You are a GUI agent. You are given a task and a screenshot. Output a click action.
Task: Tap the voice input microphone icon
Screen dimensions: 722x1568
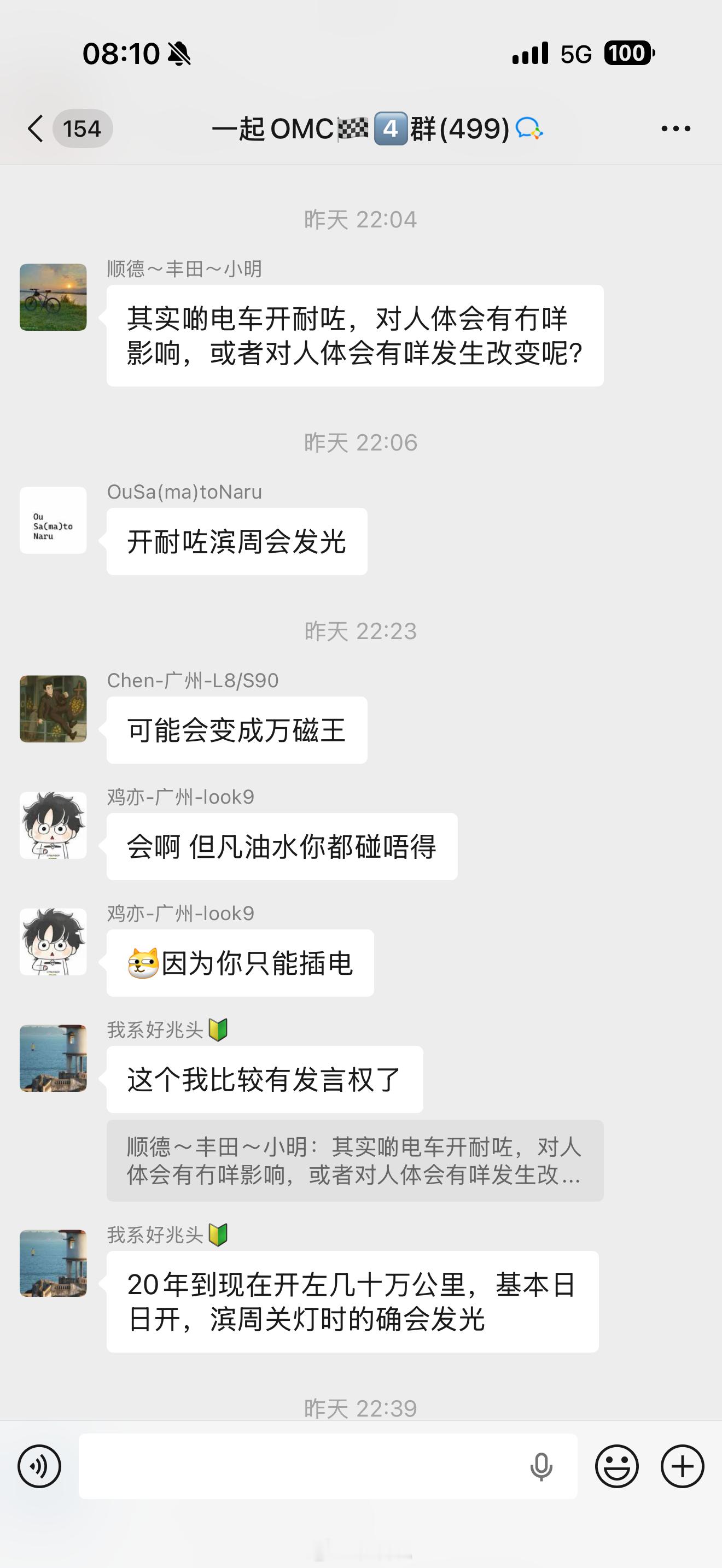541,1466
